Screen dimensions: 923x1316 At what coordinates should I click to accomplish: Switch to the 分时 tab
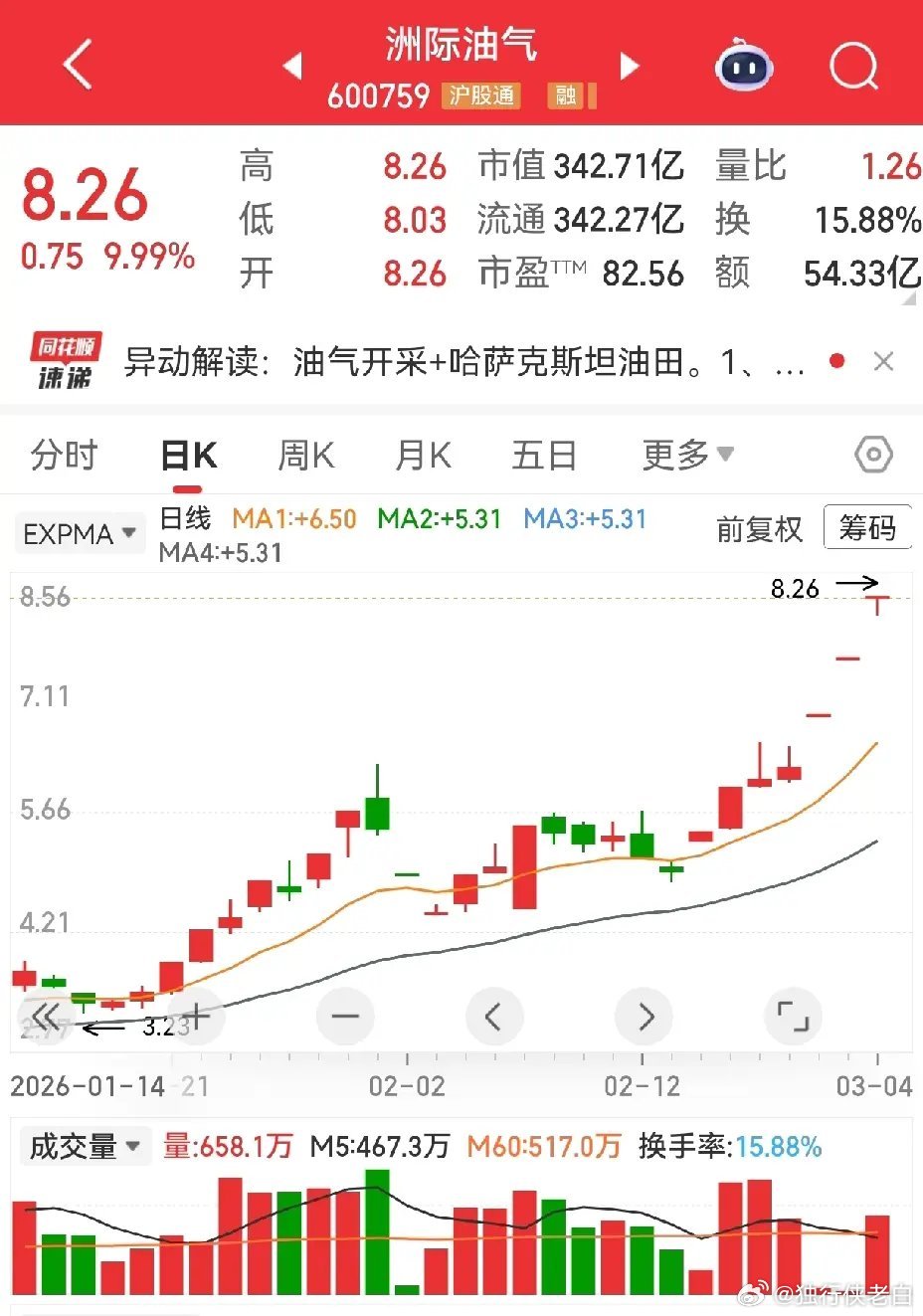point(65,456)
